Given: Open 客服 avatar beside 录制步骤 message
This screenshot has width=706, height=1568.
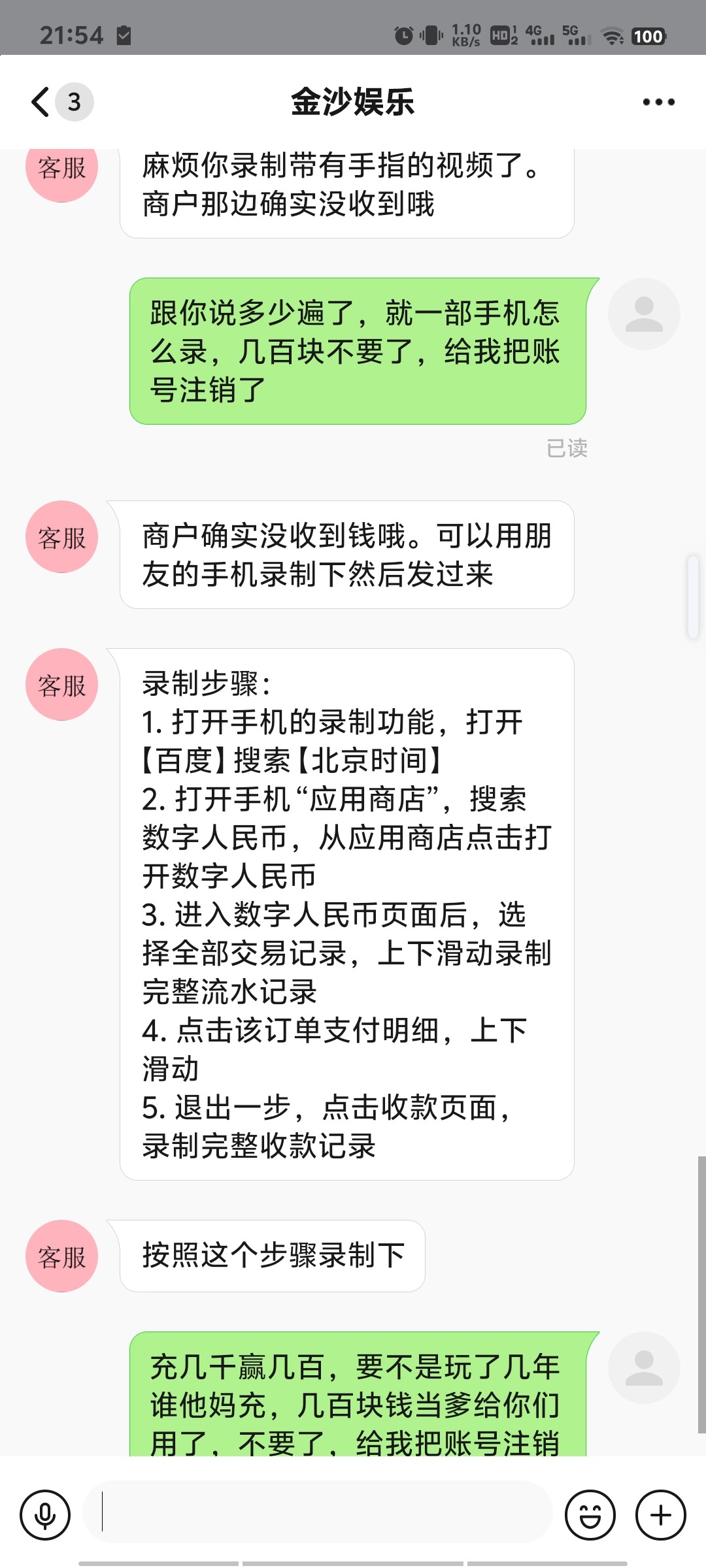Looking at the screenshot, I should [x=61, y=684].
